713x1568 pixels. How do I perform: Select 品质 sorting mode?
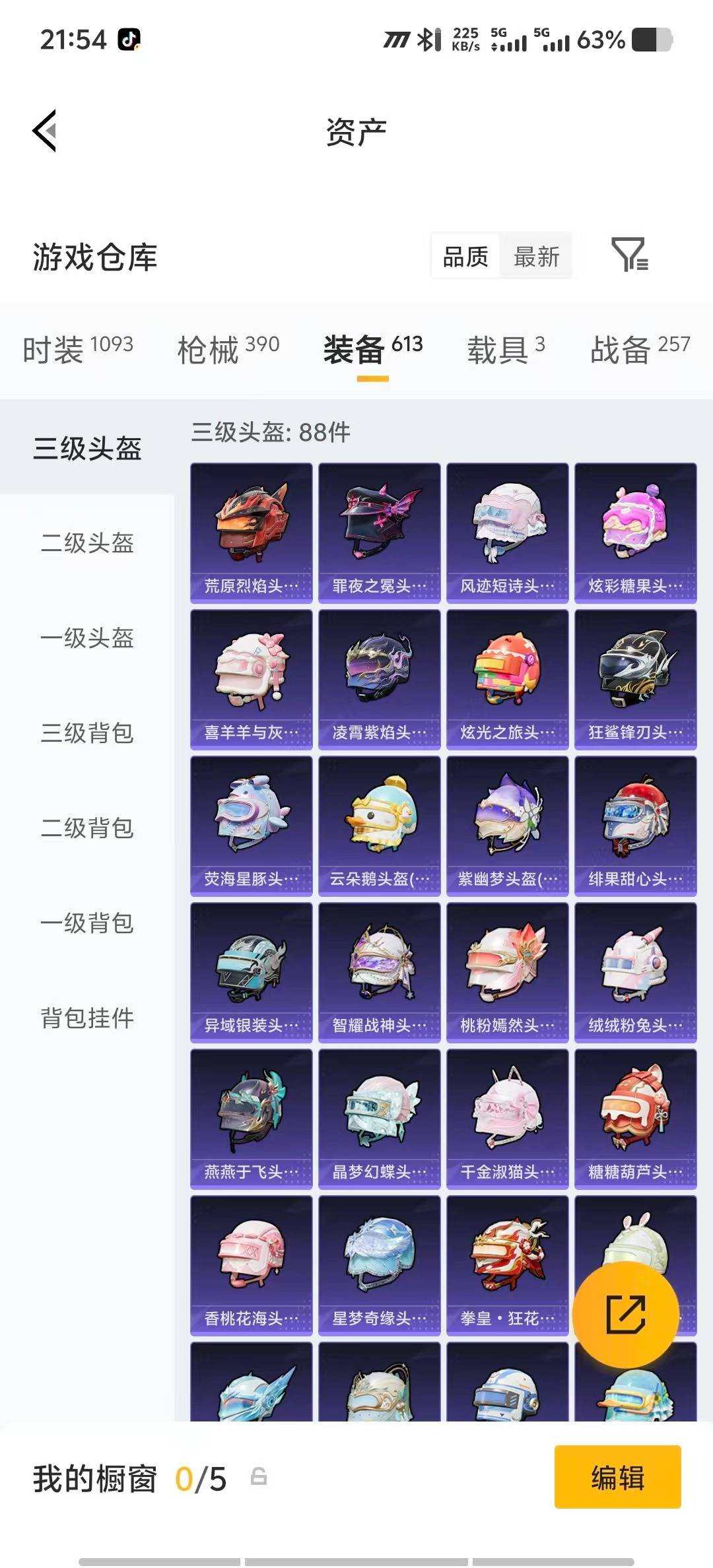[x=464, y=257]
